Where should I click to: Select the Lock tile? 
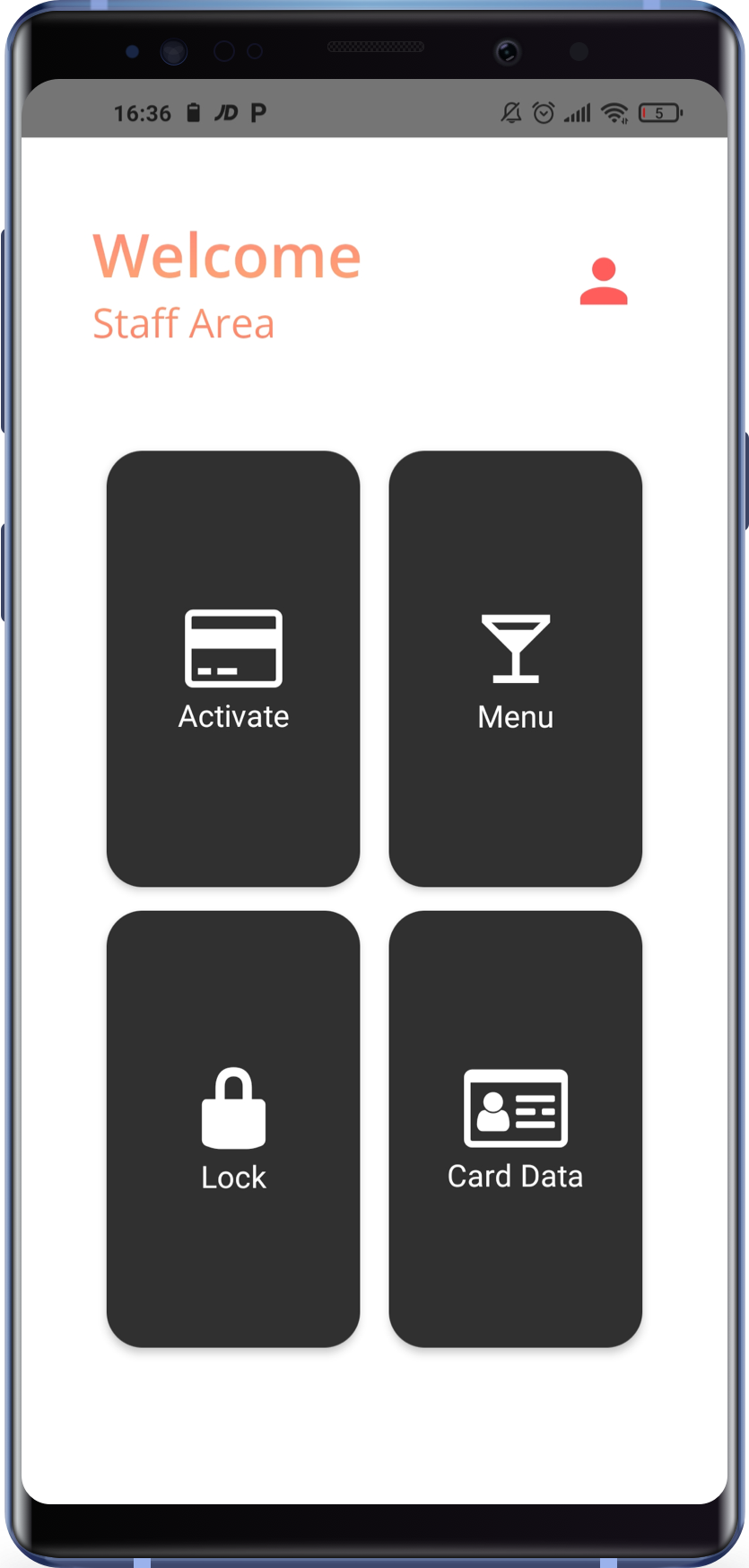(x=233, y=1128)
